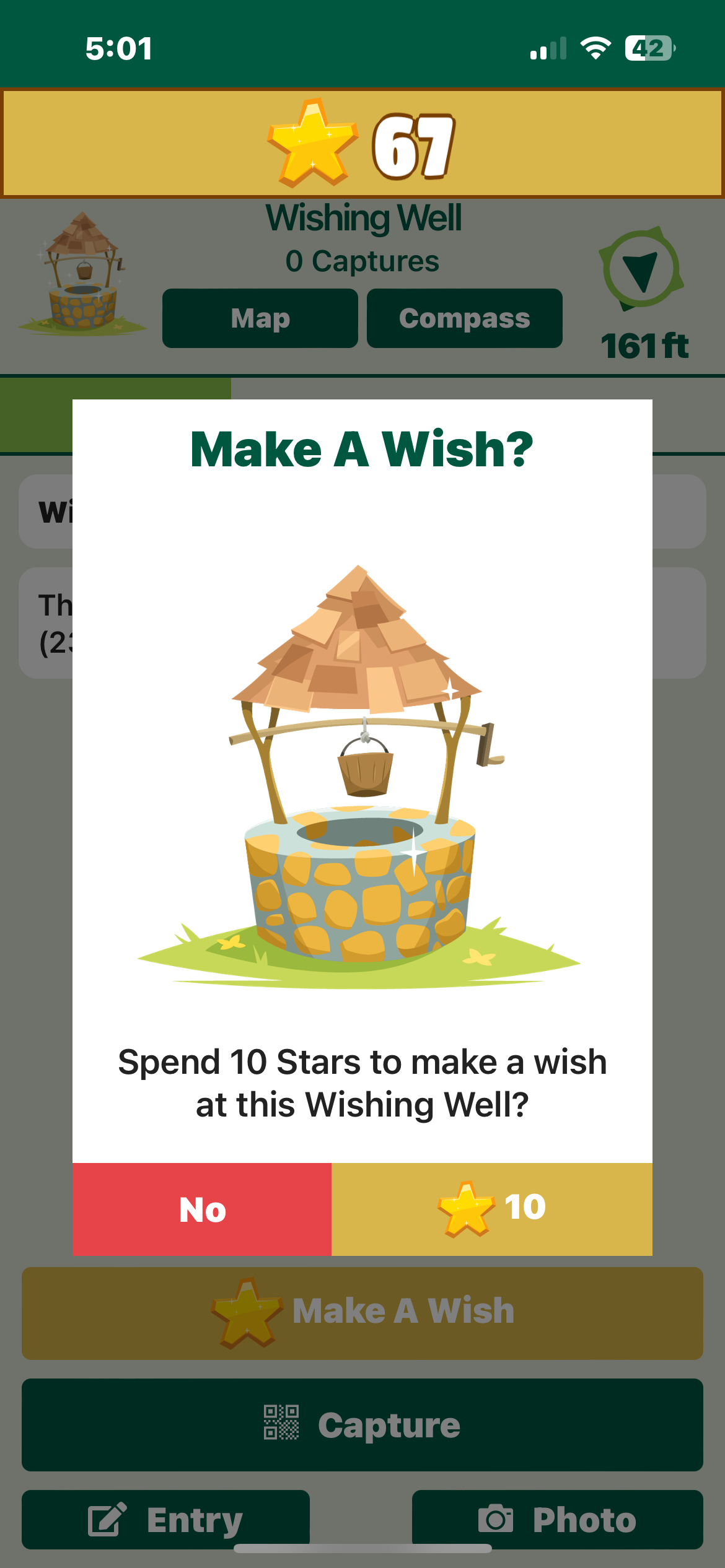Open the Map view

(x=260, y=318)
